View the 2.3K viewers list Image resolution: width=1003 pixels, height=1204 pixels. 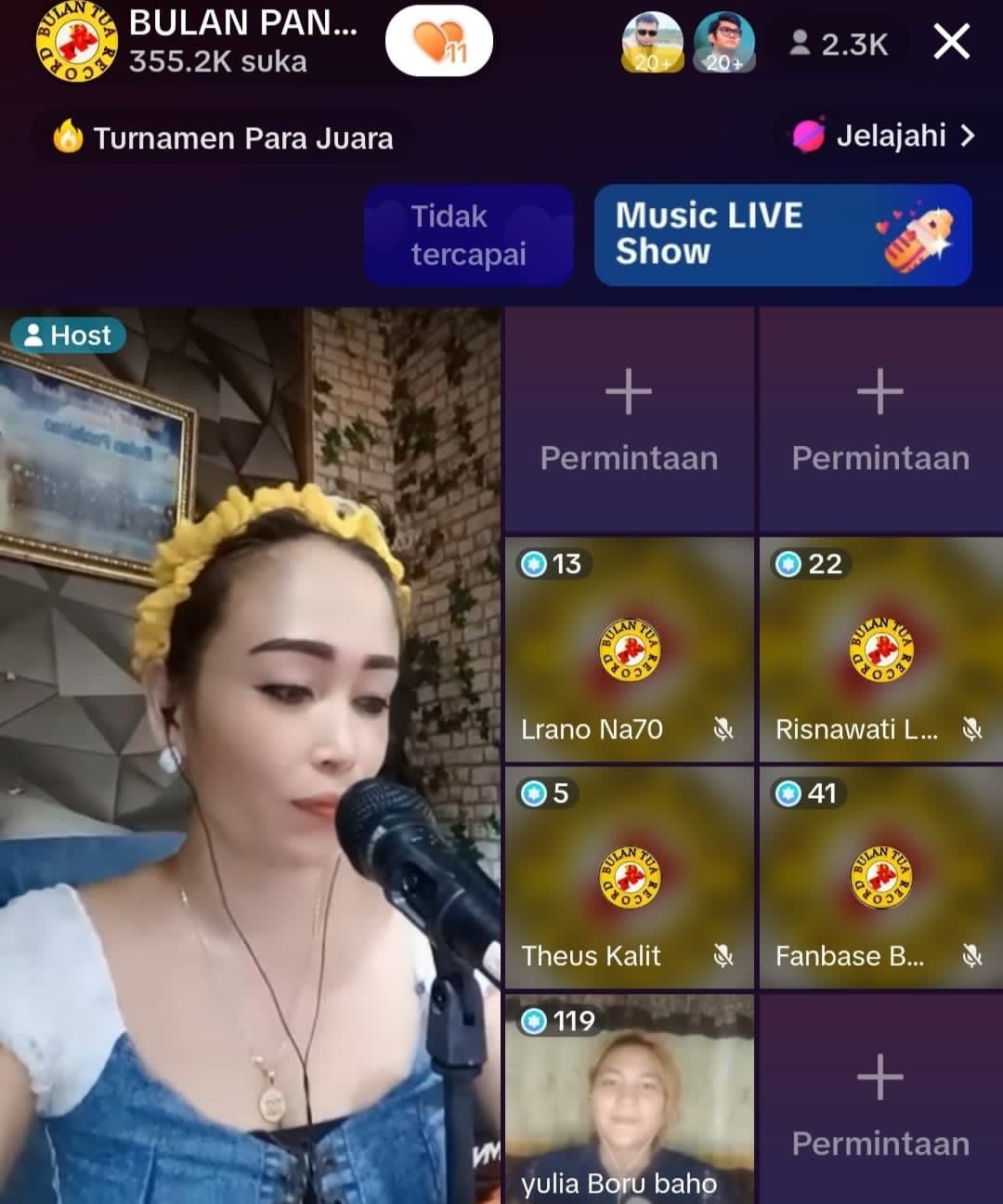click(839, 44)
